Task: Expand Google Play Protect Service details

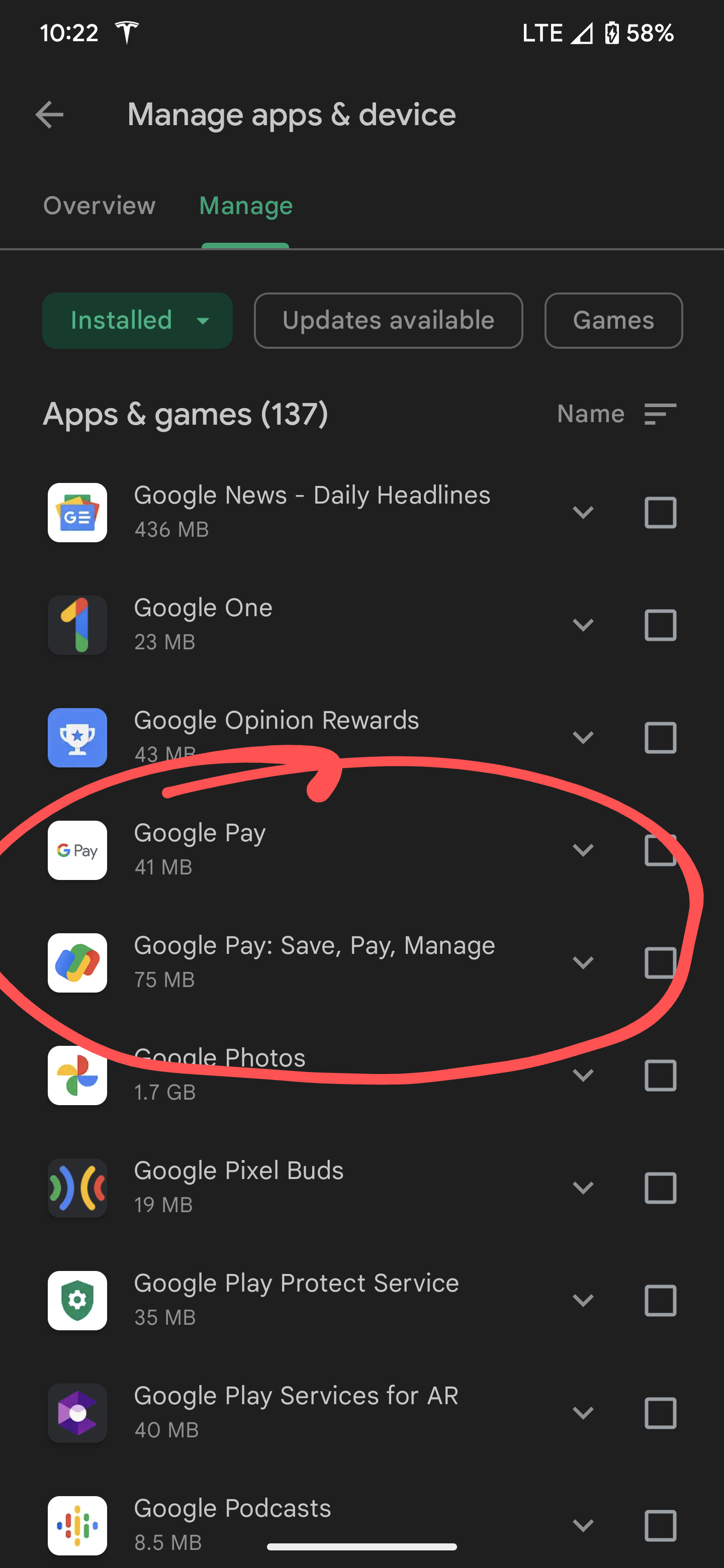Action: 583,1300
